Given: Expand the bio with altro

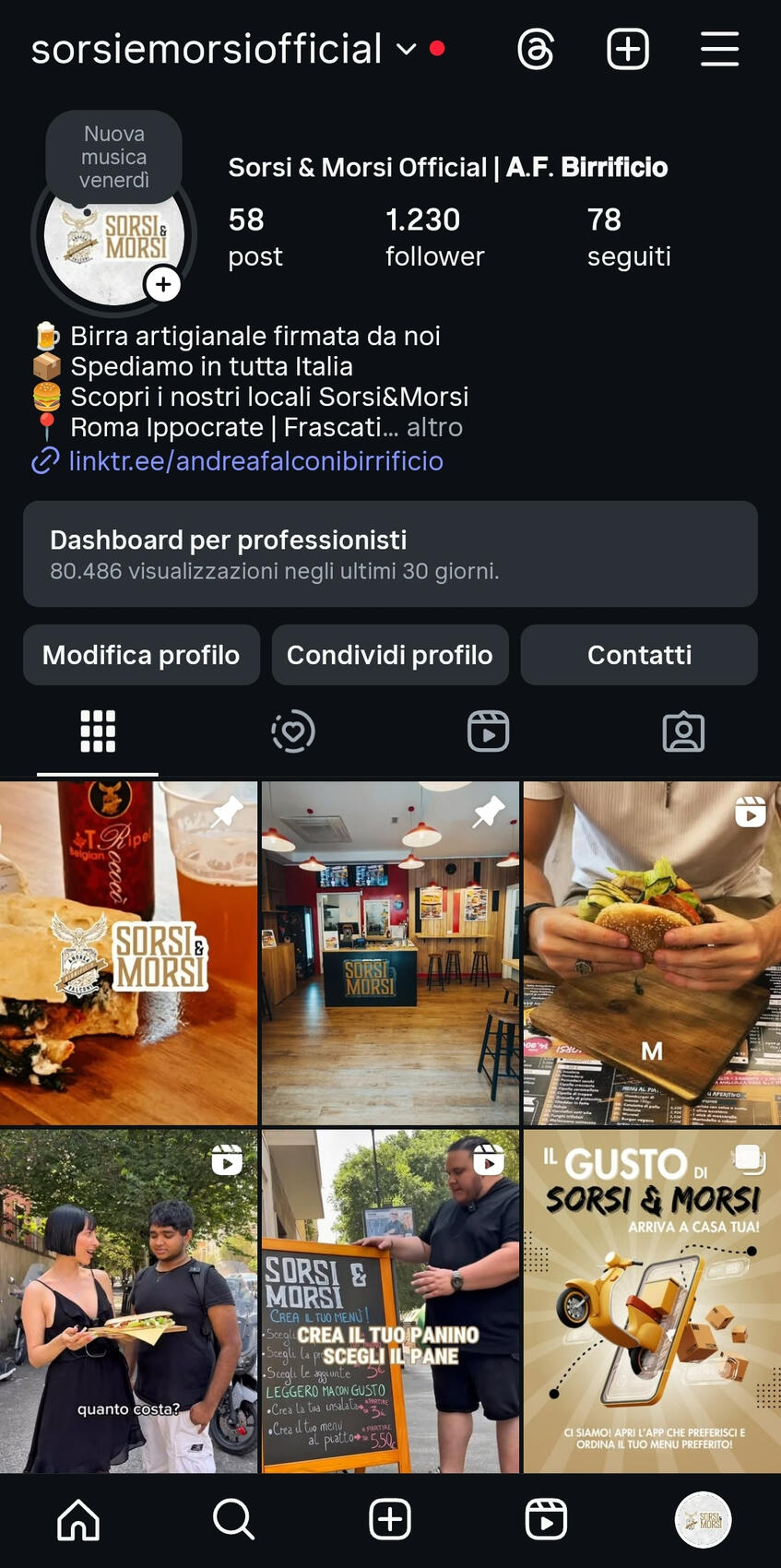Looking at the screenshot, I should 434,427.
